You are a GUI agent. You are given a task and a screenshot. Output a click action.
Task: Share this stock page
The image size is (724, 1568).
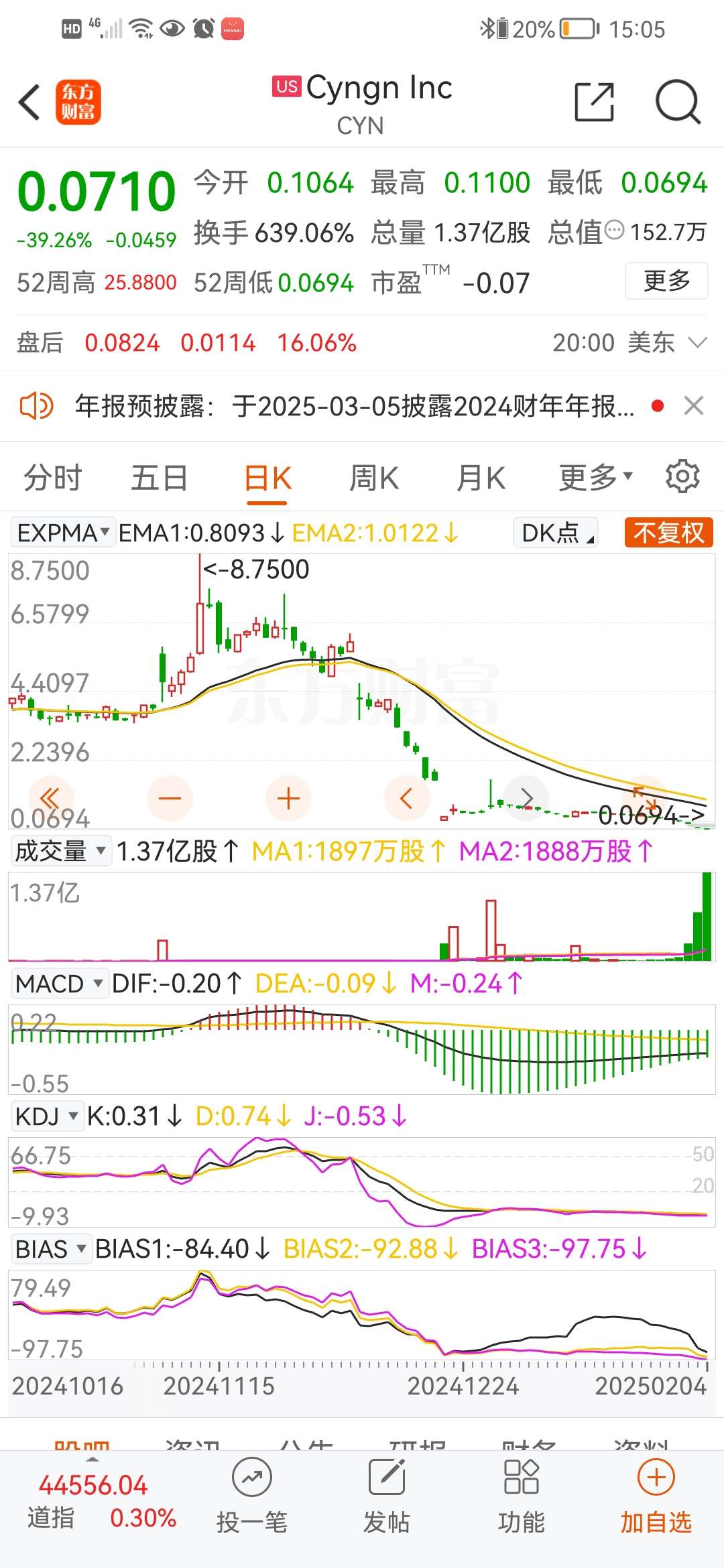594,103
